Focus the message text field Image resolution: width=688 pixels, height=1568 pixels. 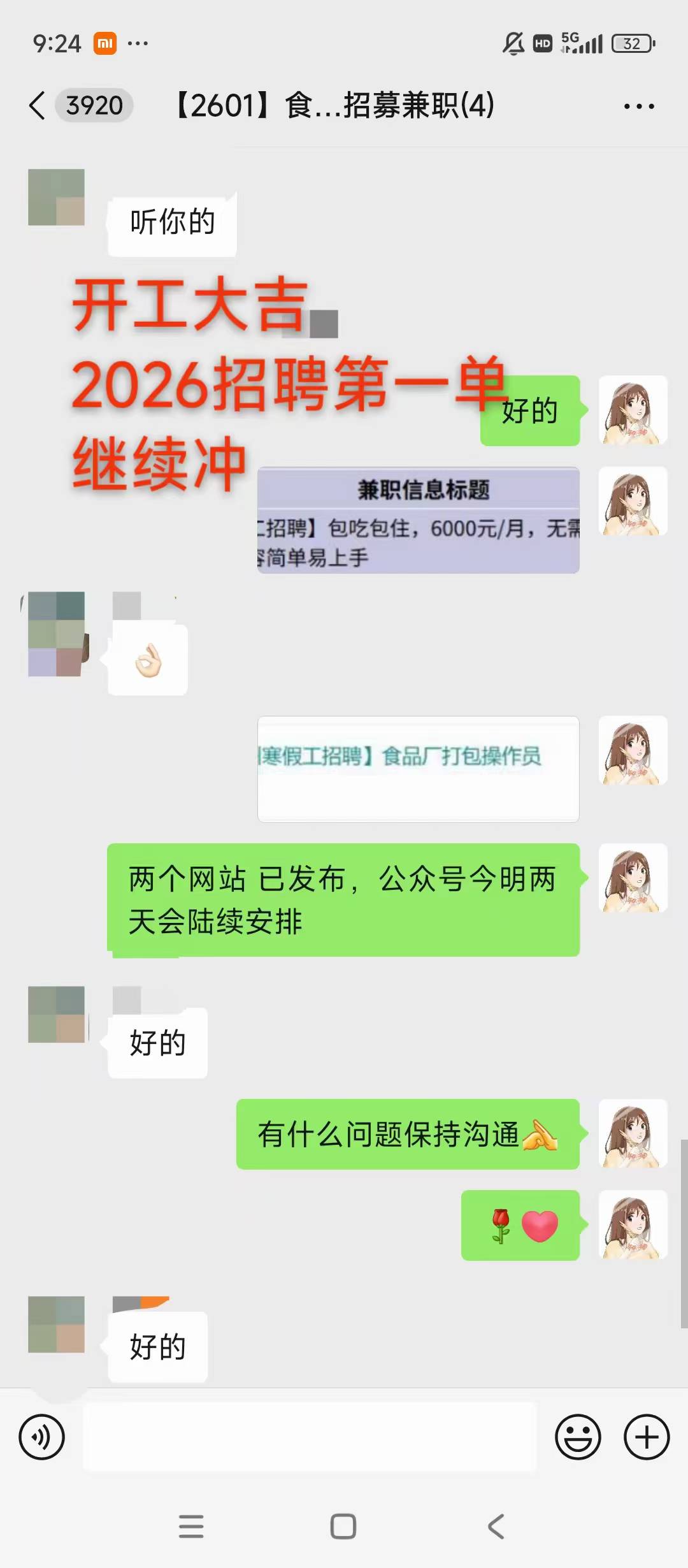click(x=310, y=1437)
